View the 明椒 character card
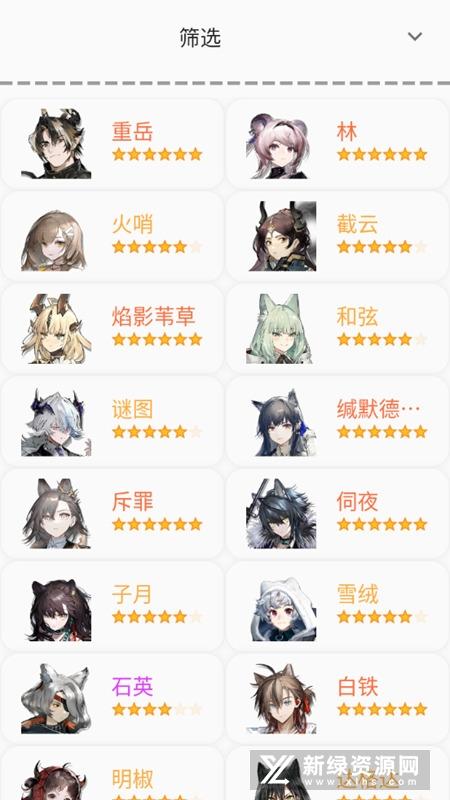This screenshot has height=800, width=450. pyautogui.click(x=112, y=773)
